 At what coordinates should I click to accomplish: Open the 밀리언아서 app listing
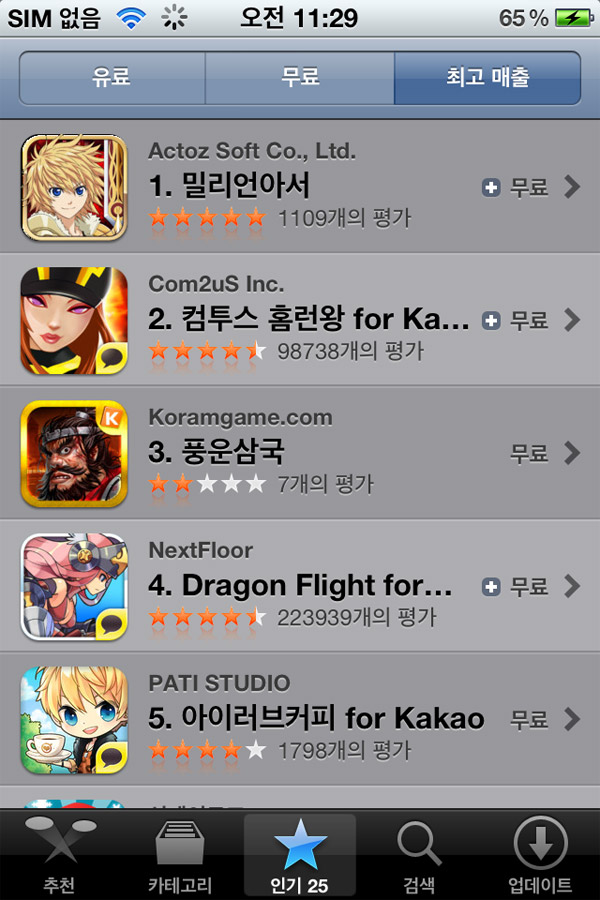tap(300, 187)
